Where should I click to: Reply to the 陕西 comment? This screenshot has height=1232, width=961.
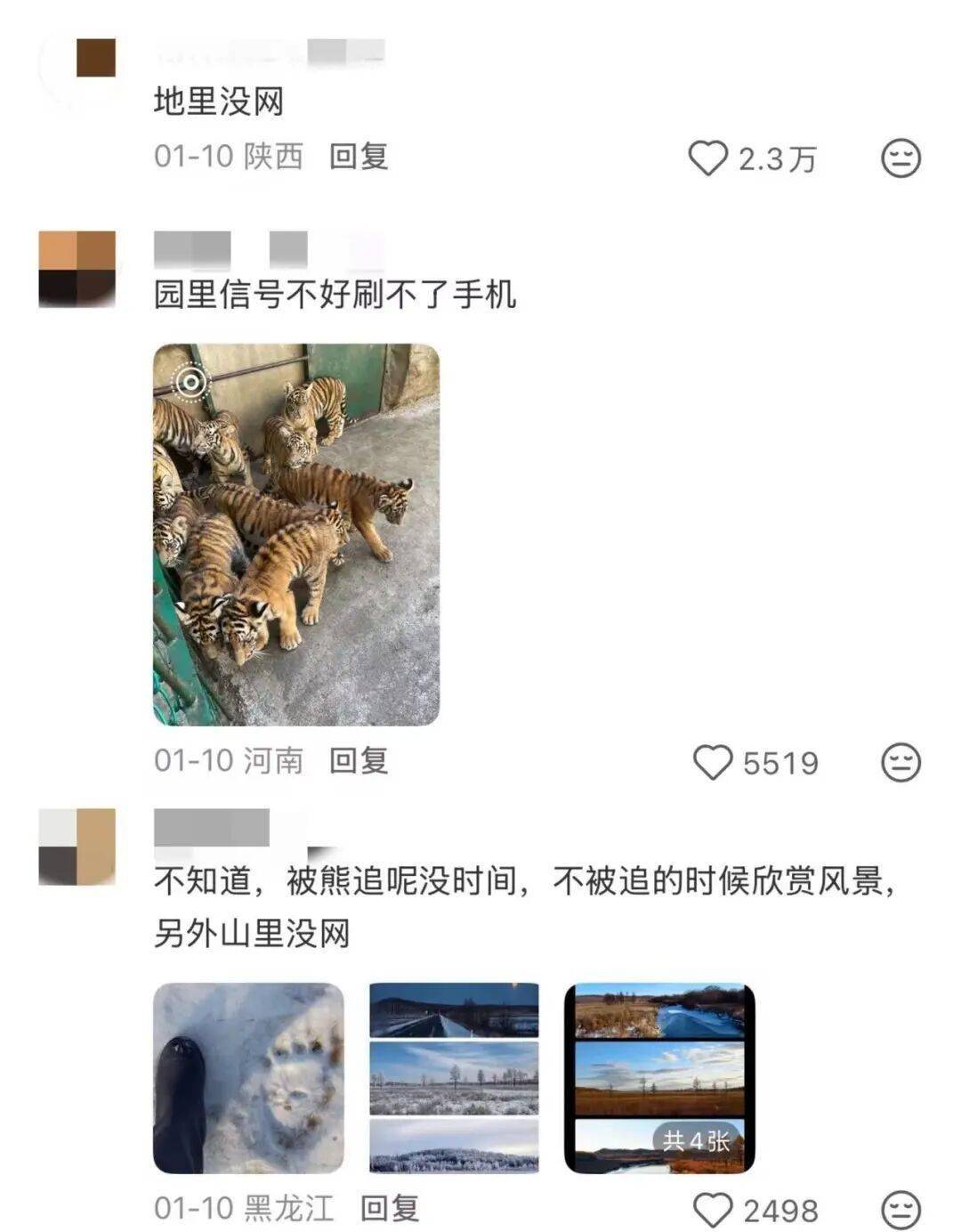point(359,157)
